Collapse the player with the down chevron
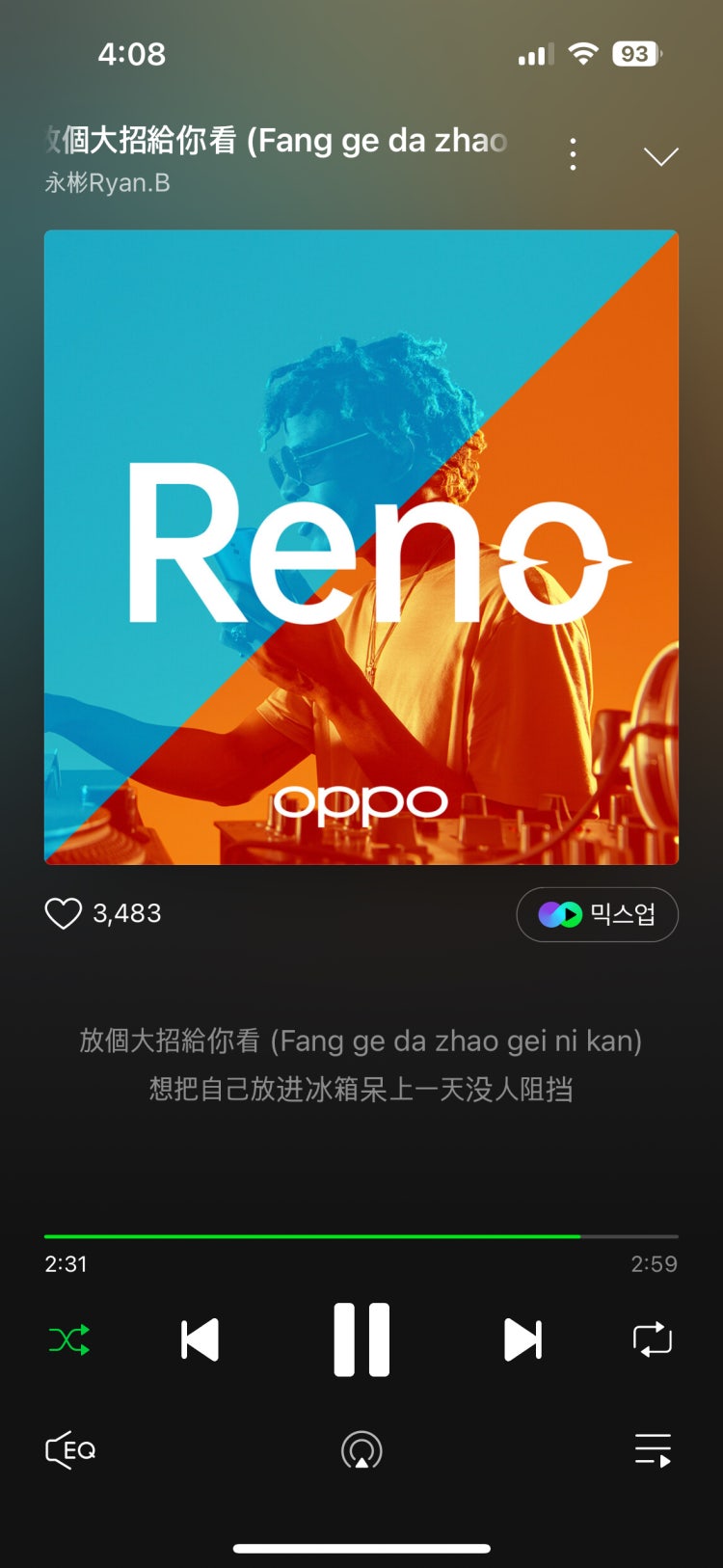Screen dimensions: 723x1568 pyautogui.click(x=660, y=156)
